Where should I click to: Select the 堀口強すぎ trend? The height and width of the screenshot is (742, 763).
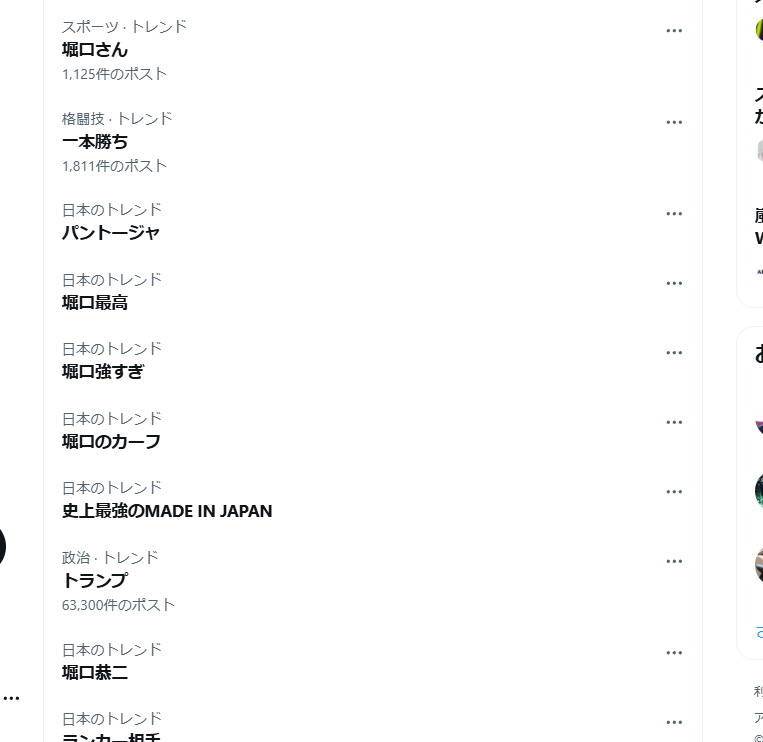pos(103,372)
